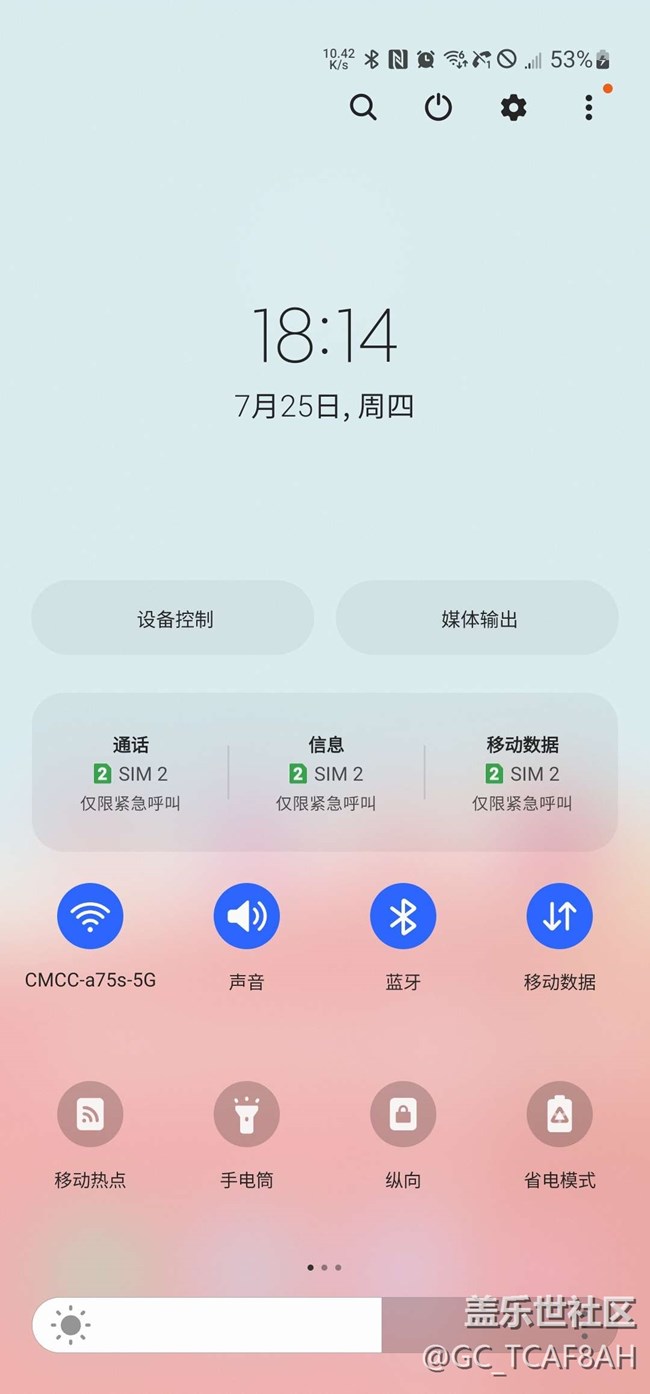Choose SIM for 通话 calls
The height and width of the screenshot is (1394, 650).
click(x=130, y=773)
